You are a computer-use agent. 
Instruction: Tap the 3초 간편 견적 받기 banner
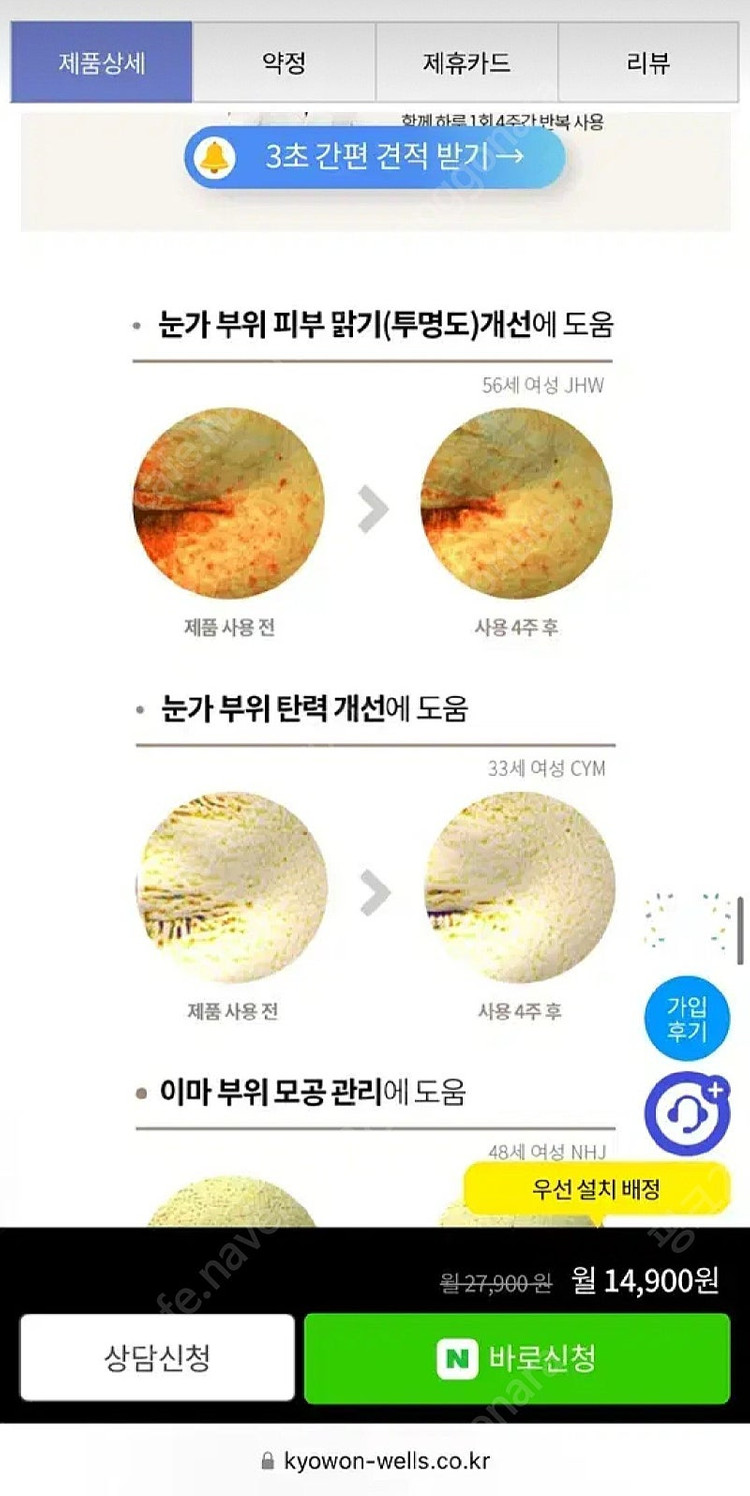[375, 158]
